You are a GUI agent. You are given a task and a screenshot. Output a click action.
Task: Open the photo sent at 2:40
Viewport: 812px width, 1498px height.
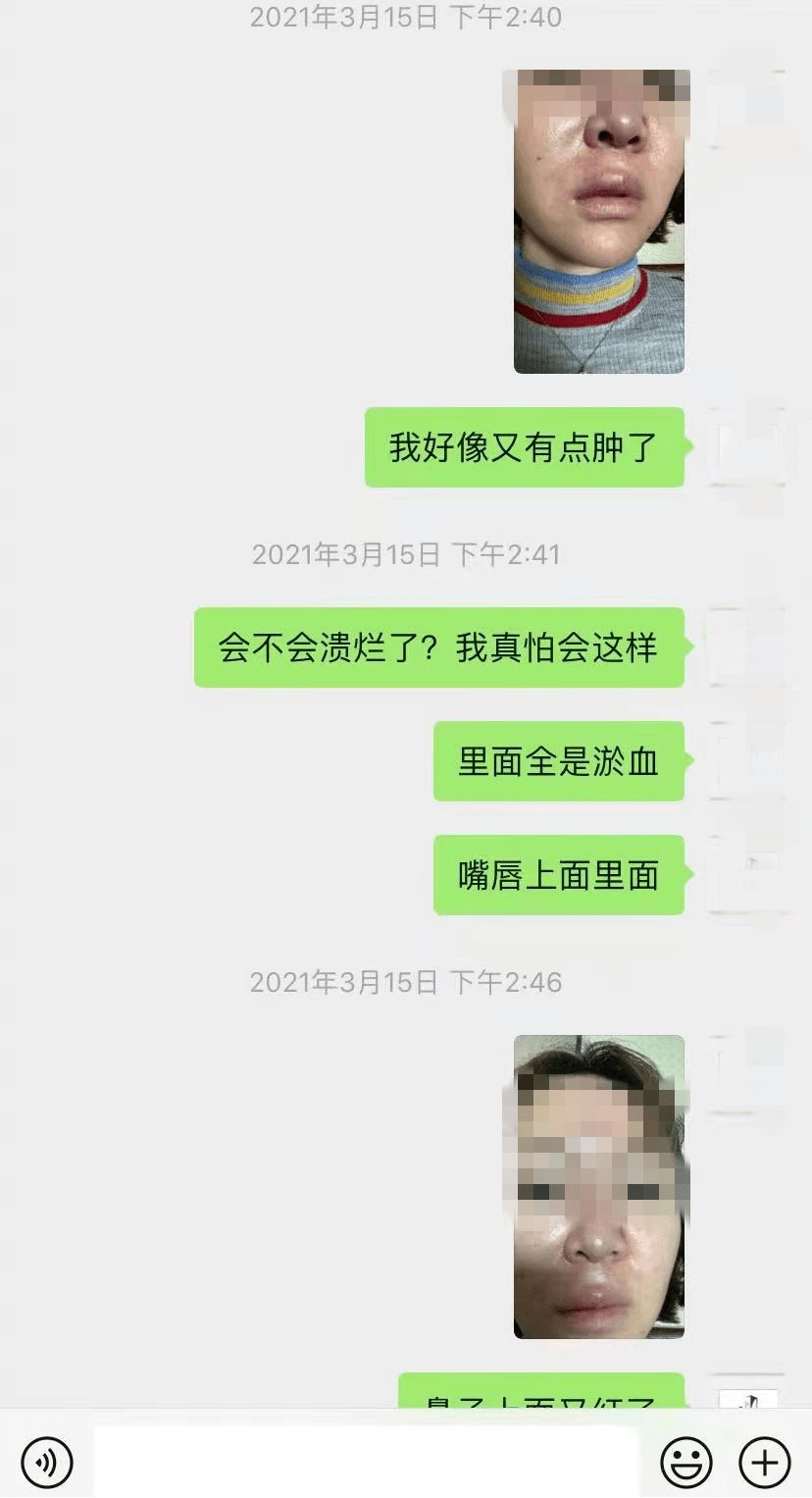tap(598, 222)
